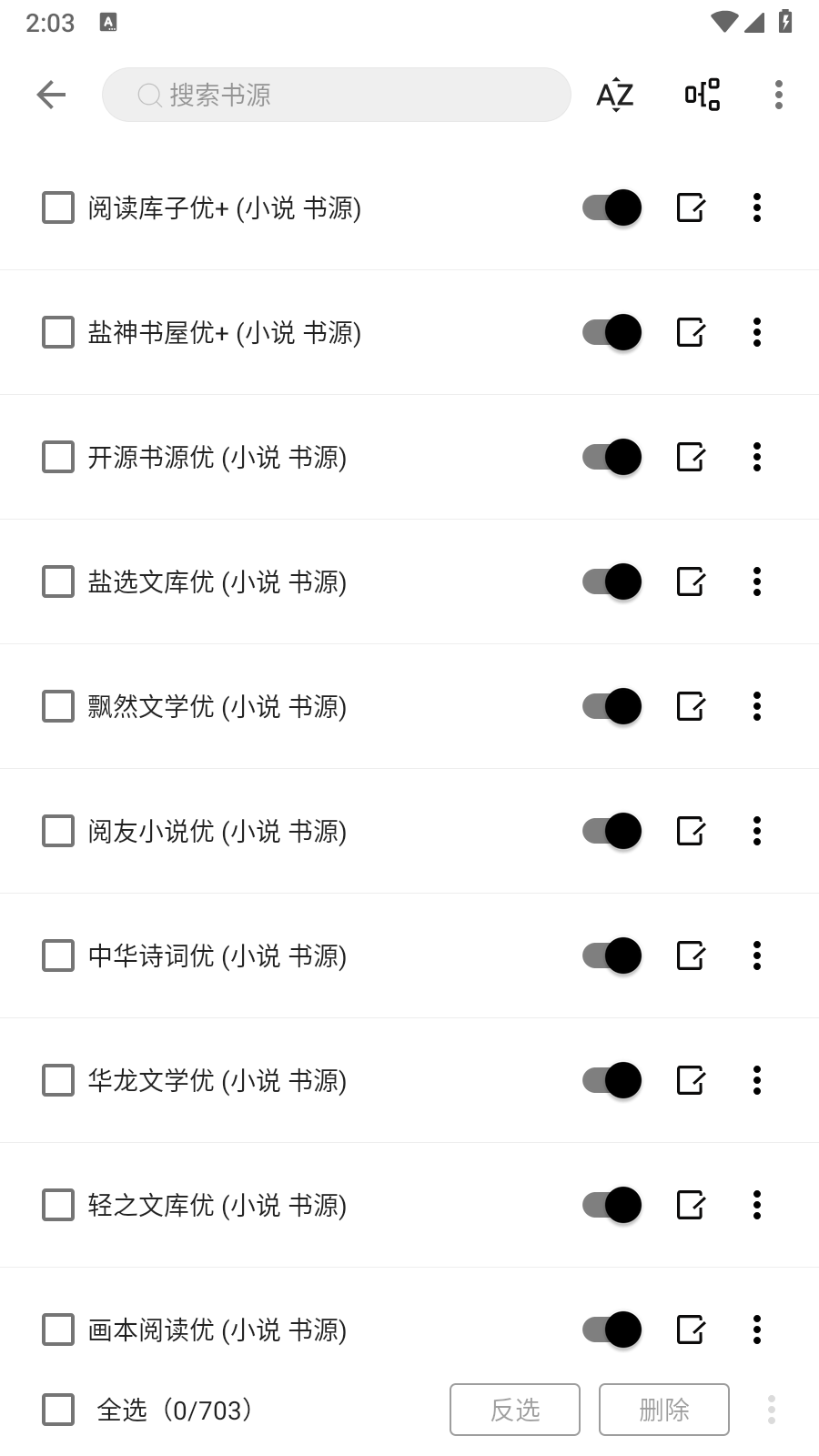The height and width of the screenshot is (1456, 819).
Task: Tap the 搜索书源 search field
Action: pyautogui.click(x=335, y=94)
